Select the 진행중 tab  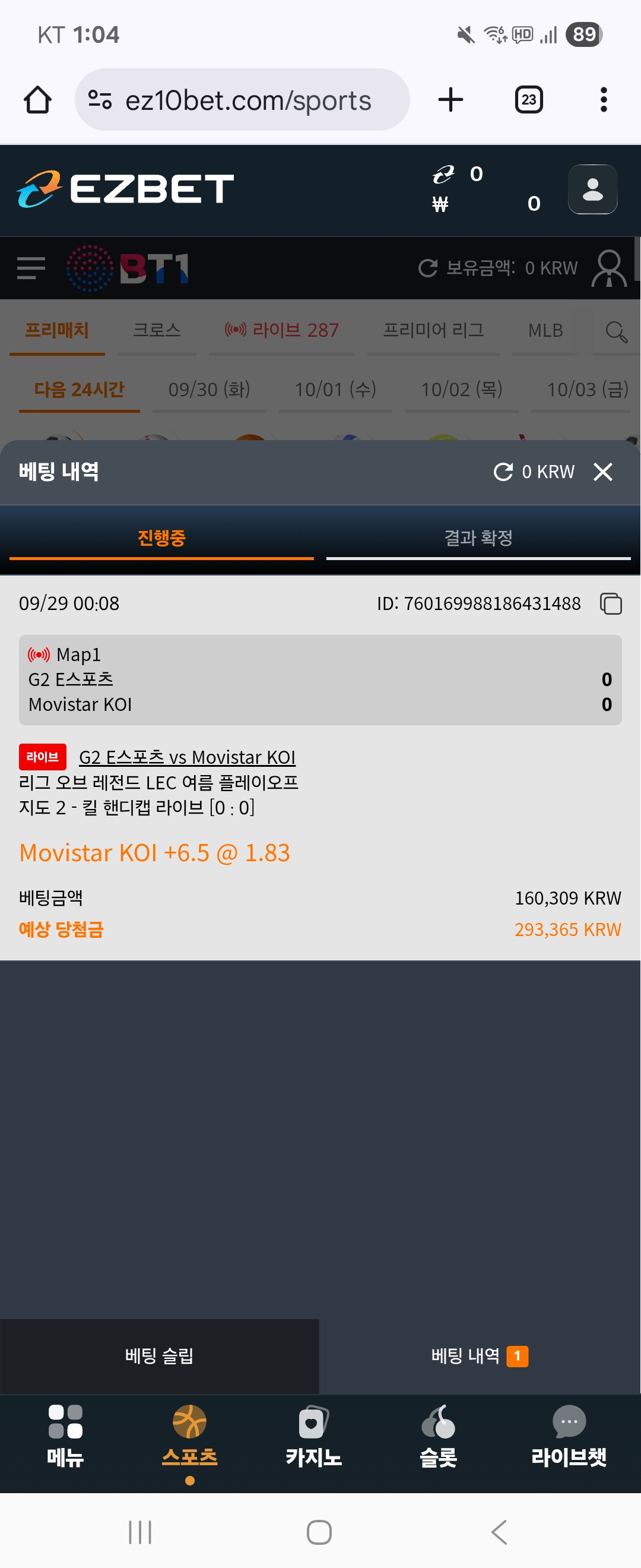click(x=161, y=538)
